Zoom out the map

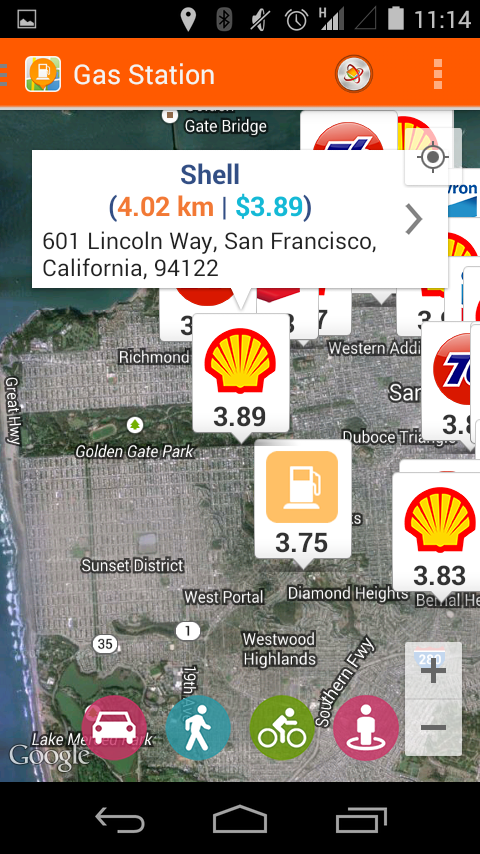[433, 728]
